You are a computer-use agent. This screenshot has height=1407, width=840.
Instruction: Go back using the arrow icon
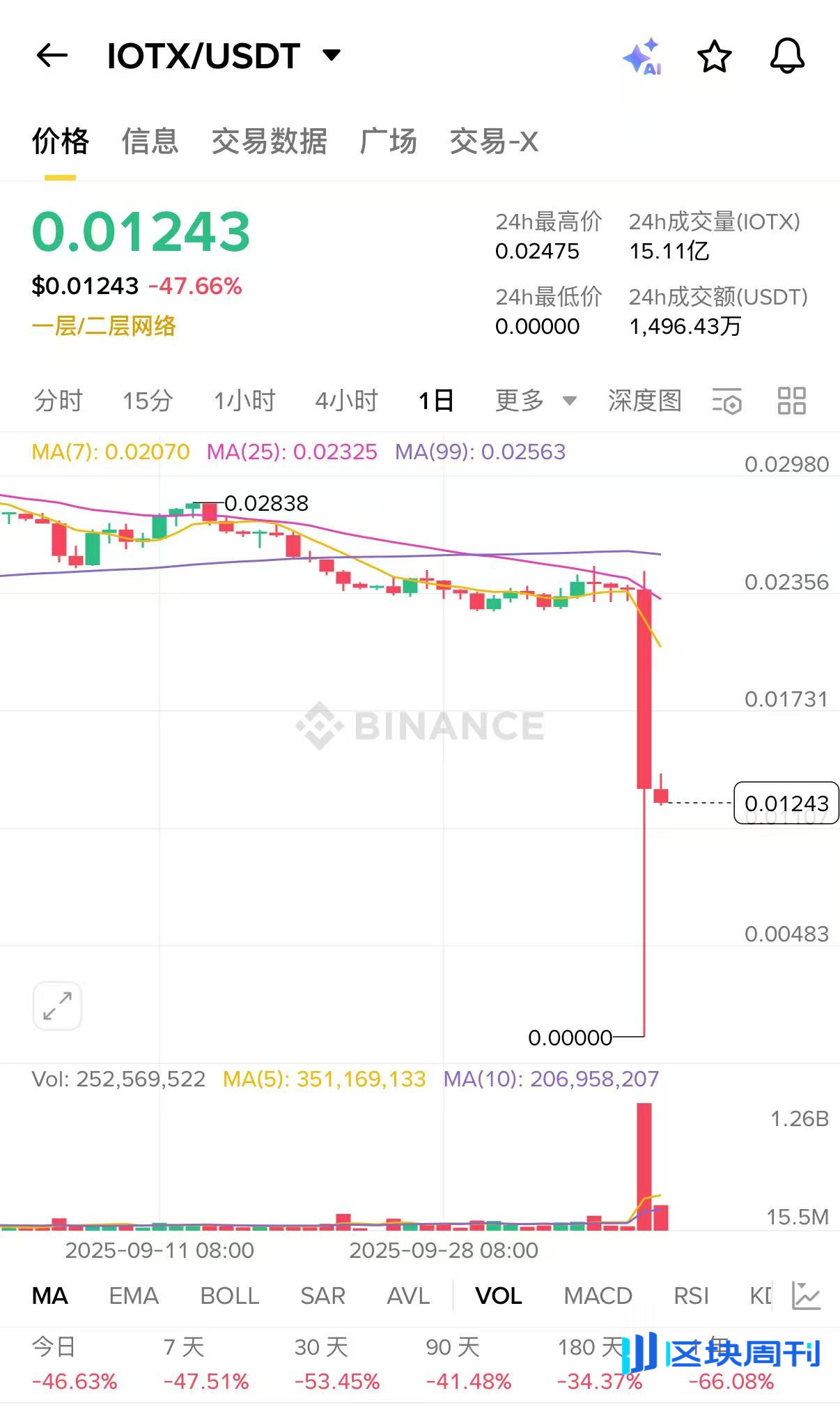[52, 56]
